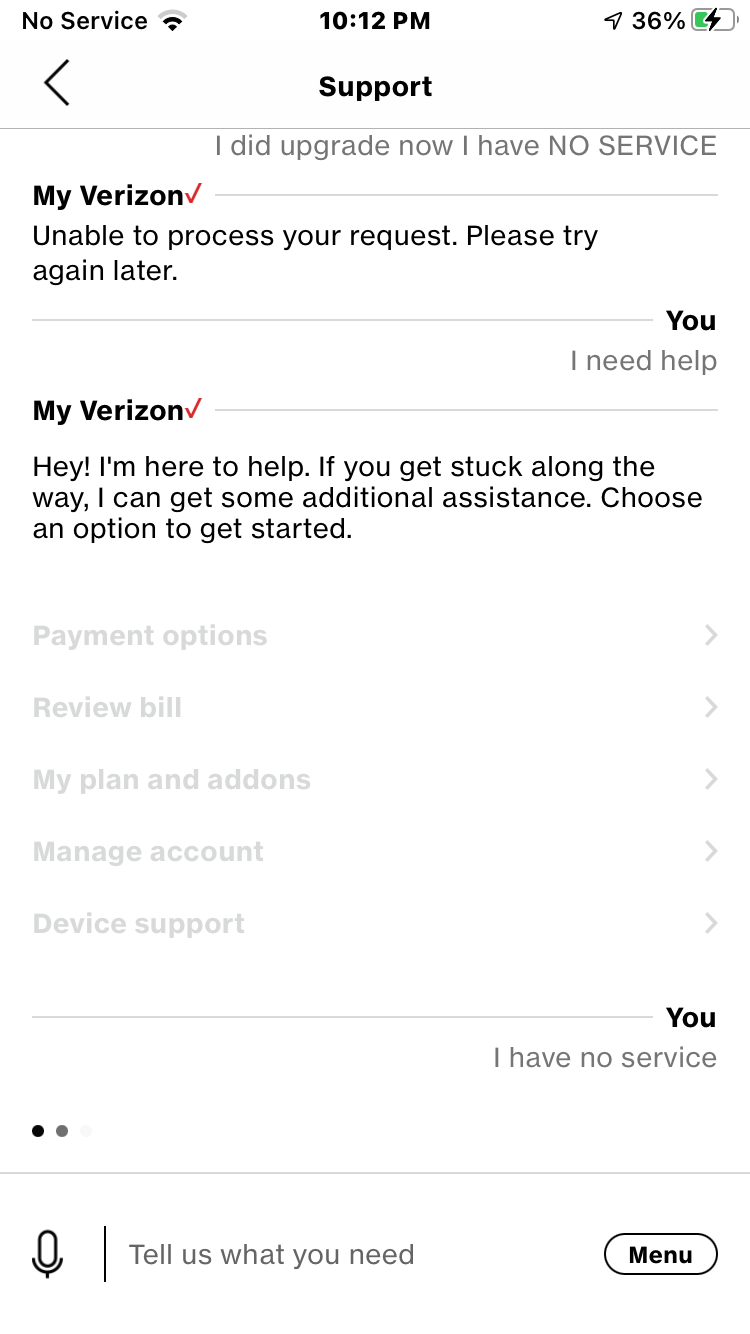Tap the microphone icon for voice input
The image size is (750, 1334).
[x=48, y=1254]
